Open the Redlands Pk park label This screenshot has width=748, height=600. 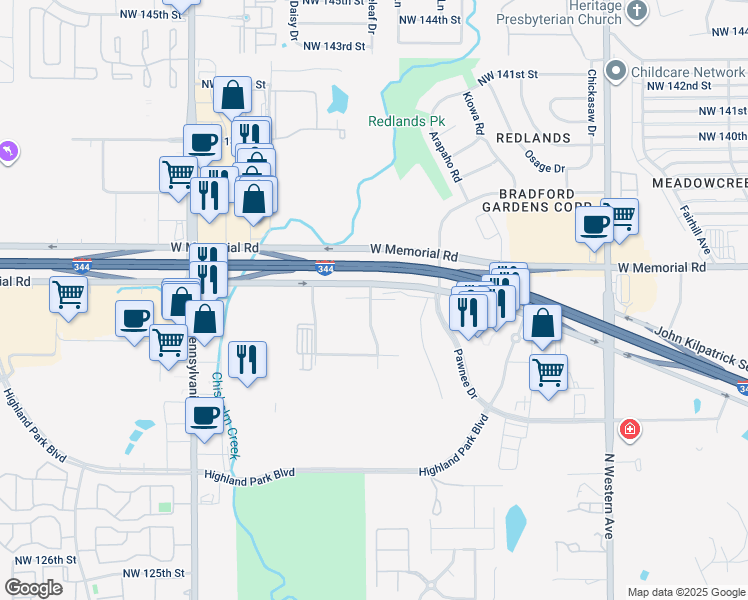point(398,121)
